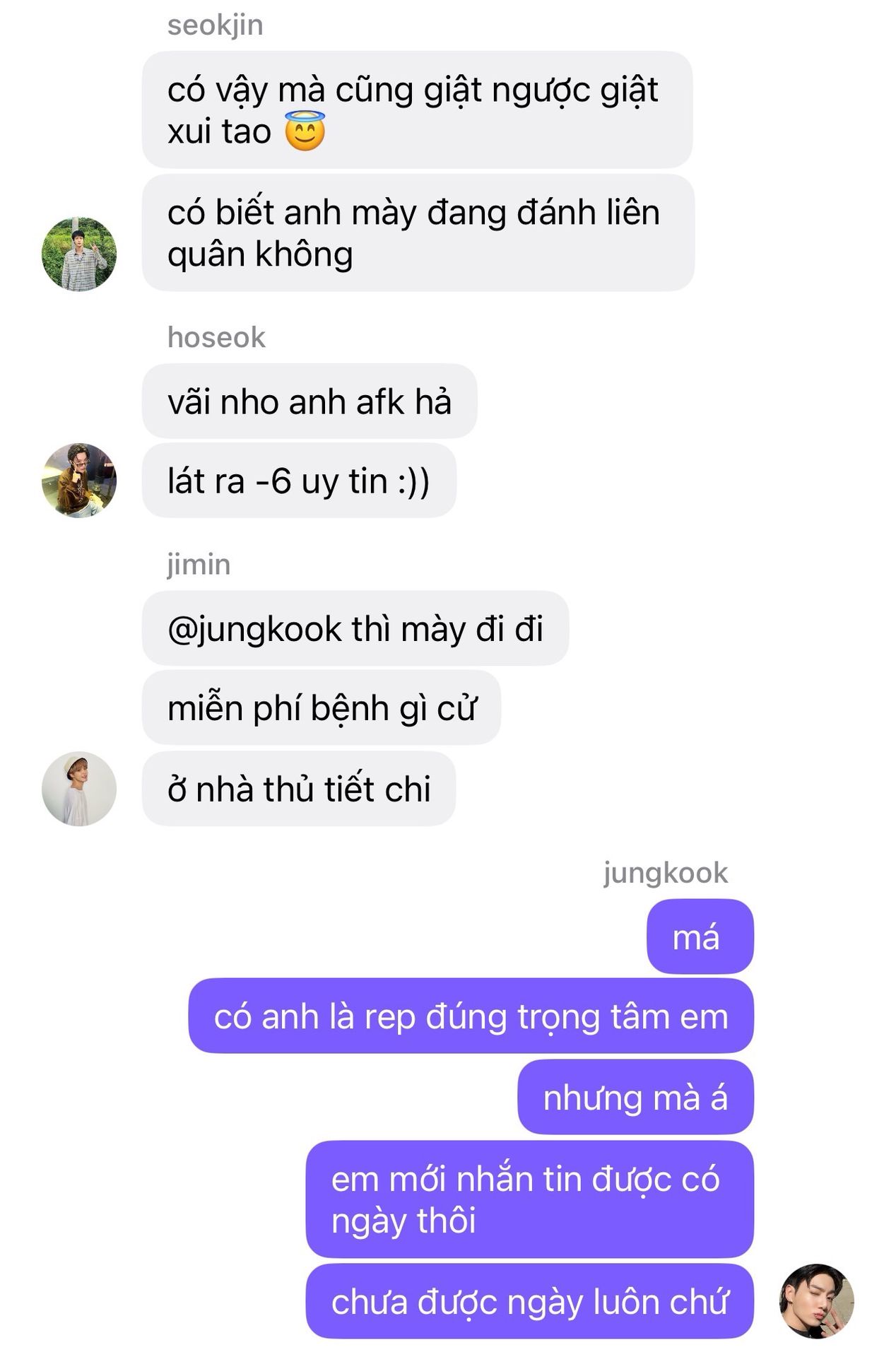
Task: Open jungkook's profile photo
Action: (x=816, y=1300)
